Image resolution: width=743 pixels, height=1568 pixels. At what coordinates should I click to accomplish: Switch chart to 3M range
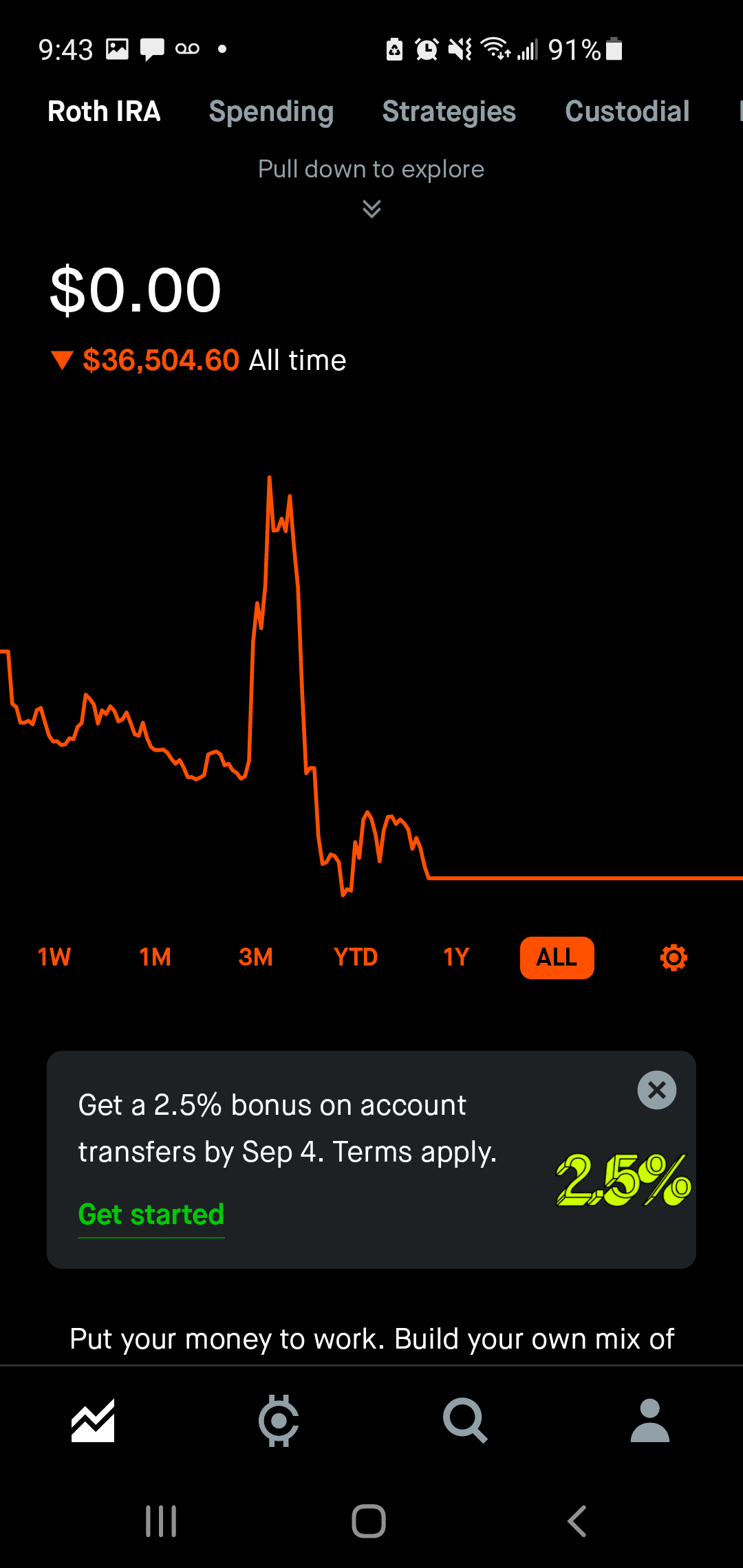click(x=255, y=957)
